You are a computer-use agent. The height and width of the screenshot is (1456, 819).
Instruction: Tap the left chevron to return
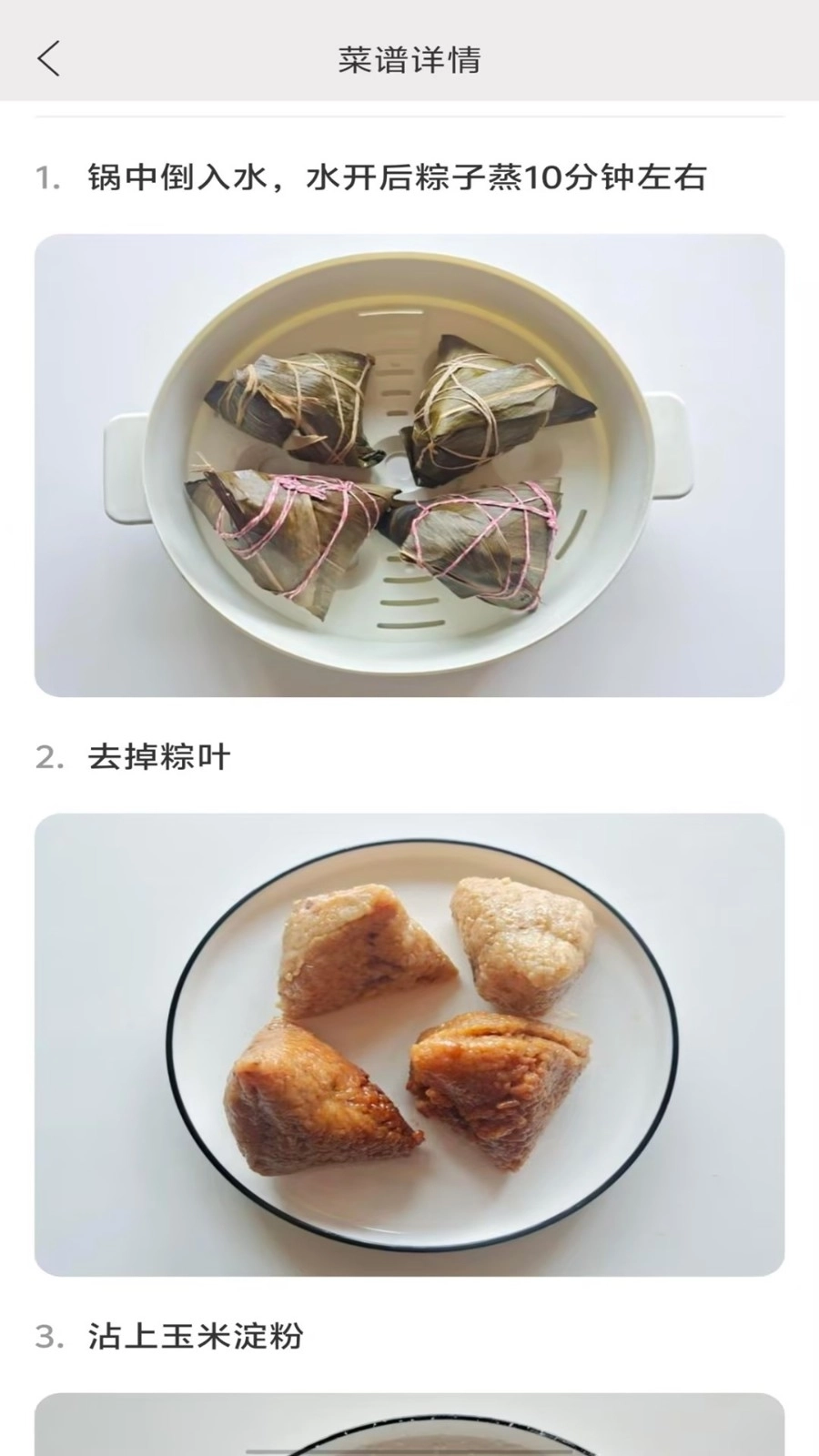(50, 59)
